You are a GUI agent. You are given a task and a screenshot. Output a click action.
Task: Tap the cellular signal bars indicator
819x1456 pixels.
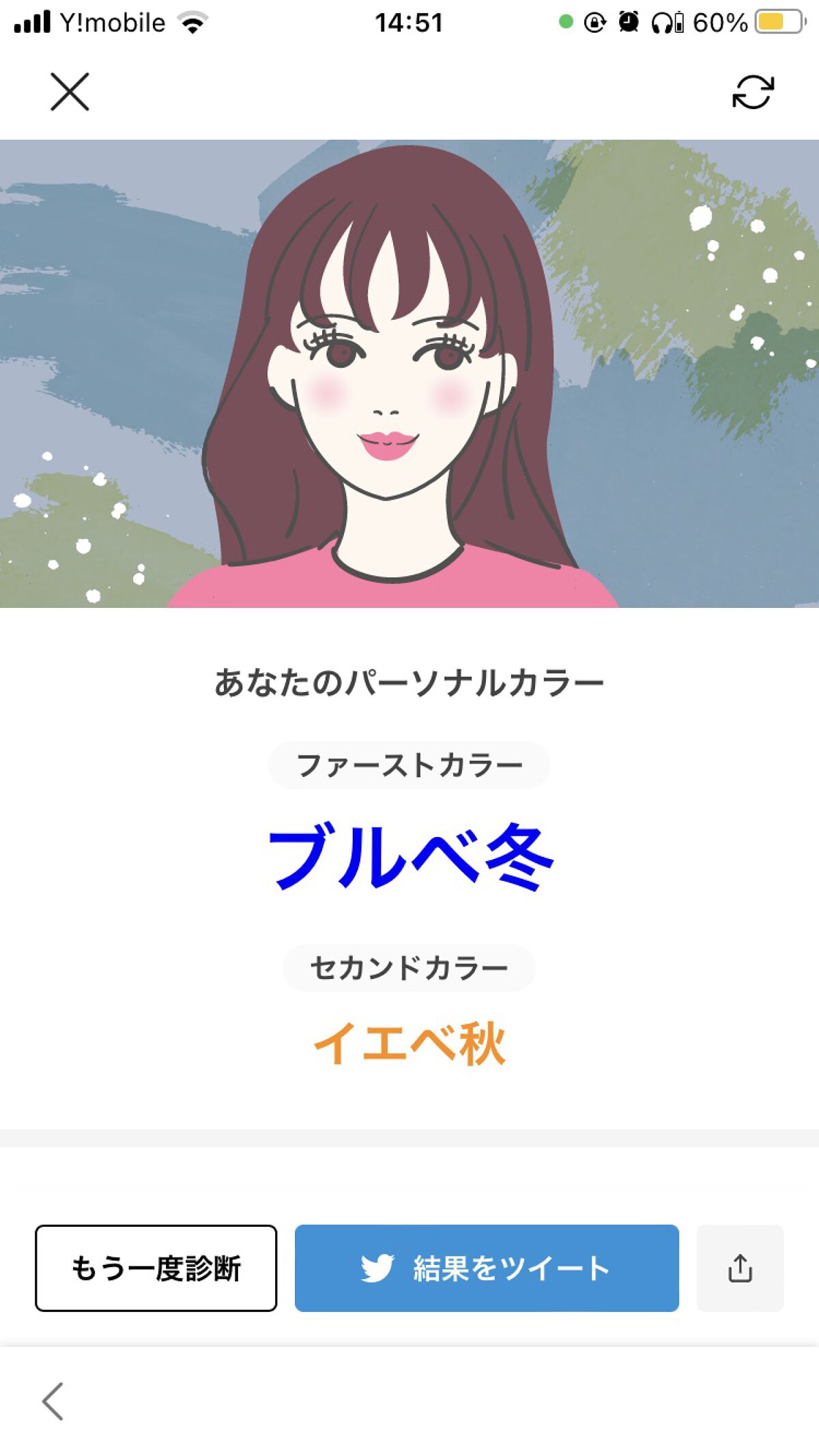(x=33, y=21)
